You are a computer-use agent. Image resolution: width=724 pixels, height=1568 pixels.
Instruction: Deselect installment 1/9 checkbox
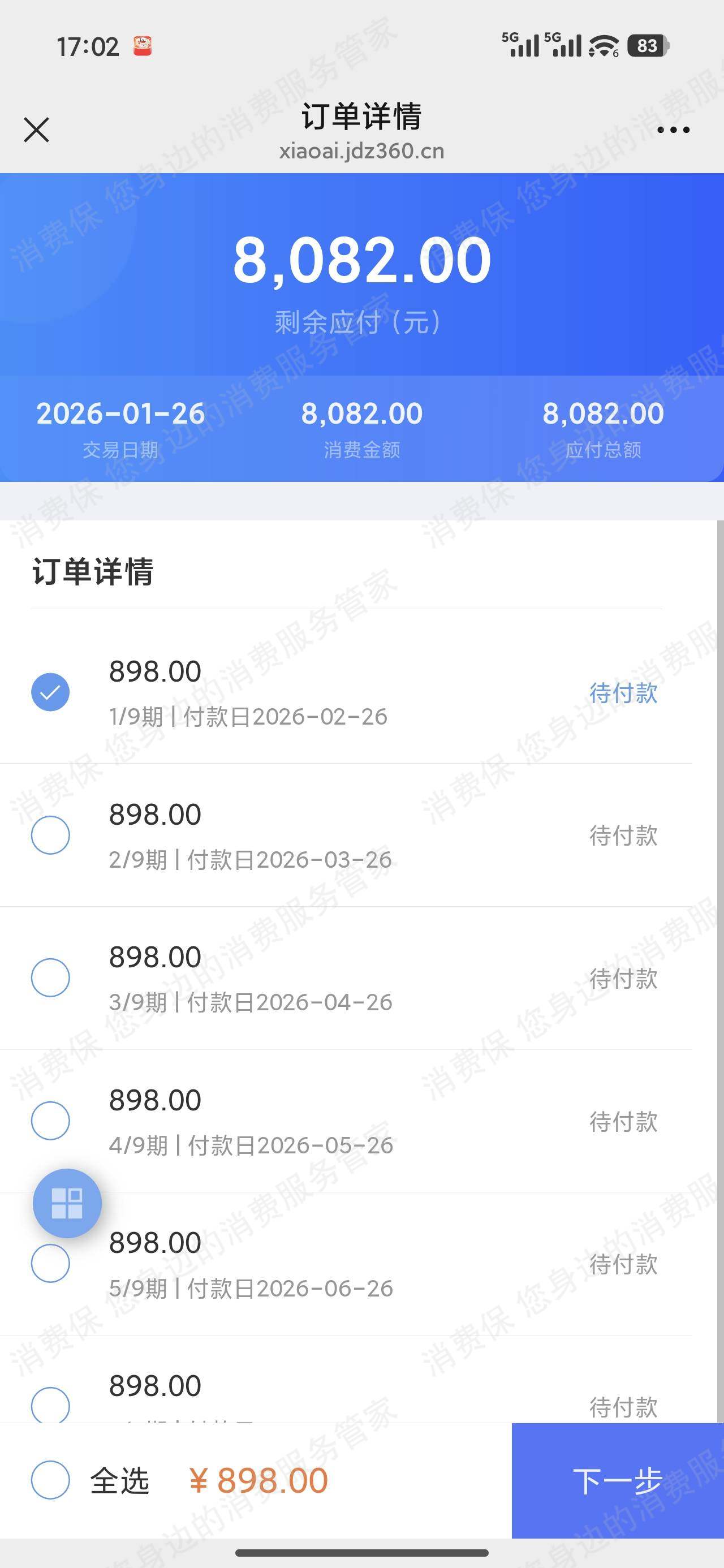pos(51,691)
